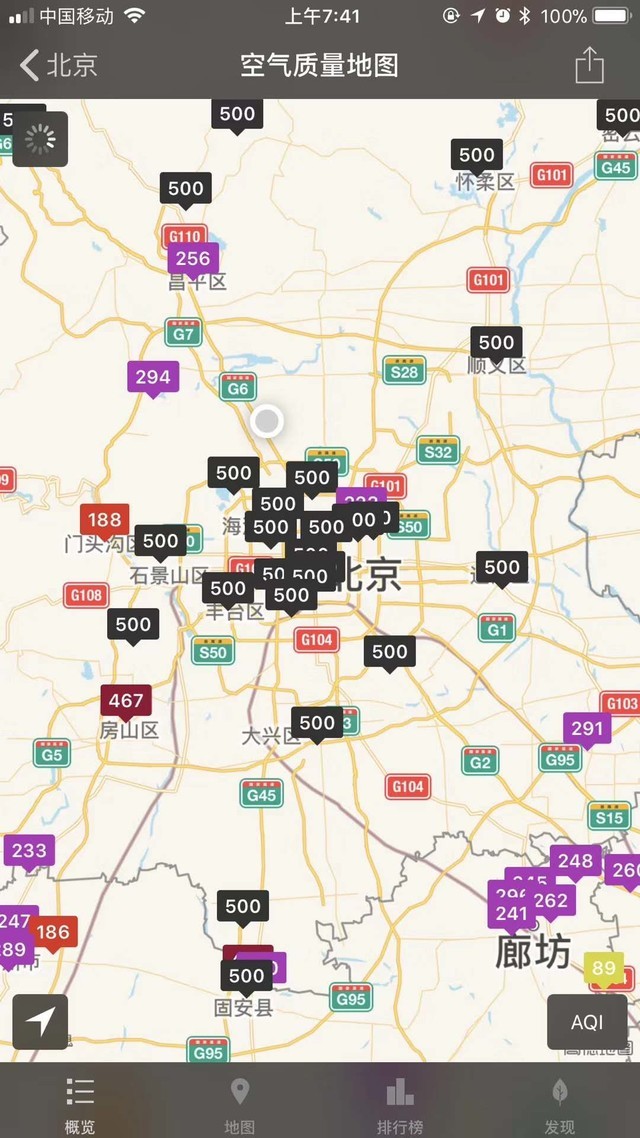
Task: Select the 248 marker above 廊坊
Action: coord(576,861)
